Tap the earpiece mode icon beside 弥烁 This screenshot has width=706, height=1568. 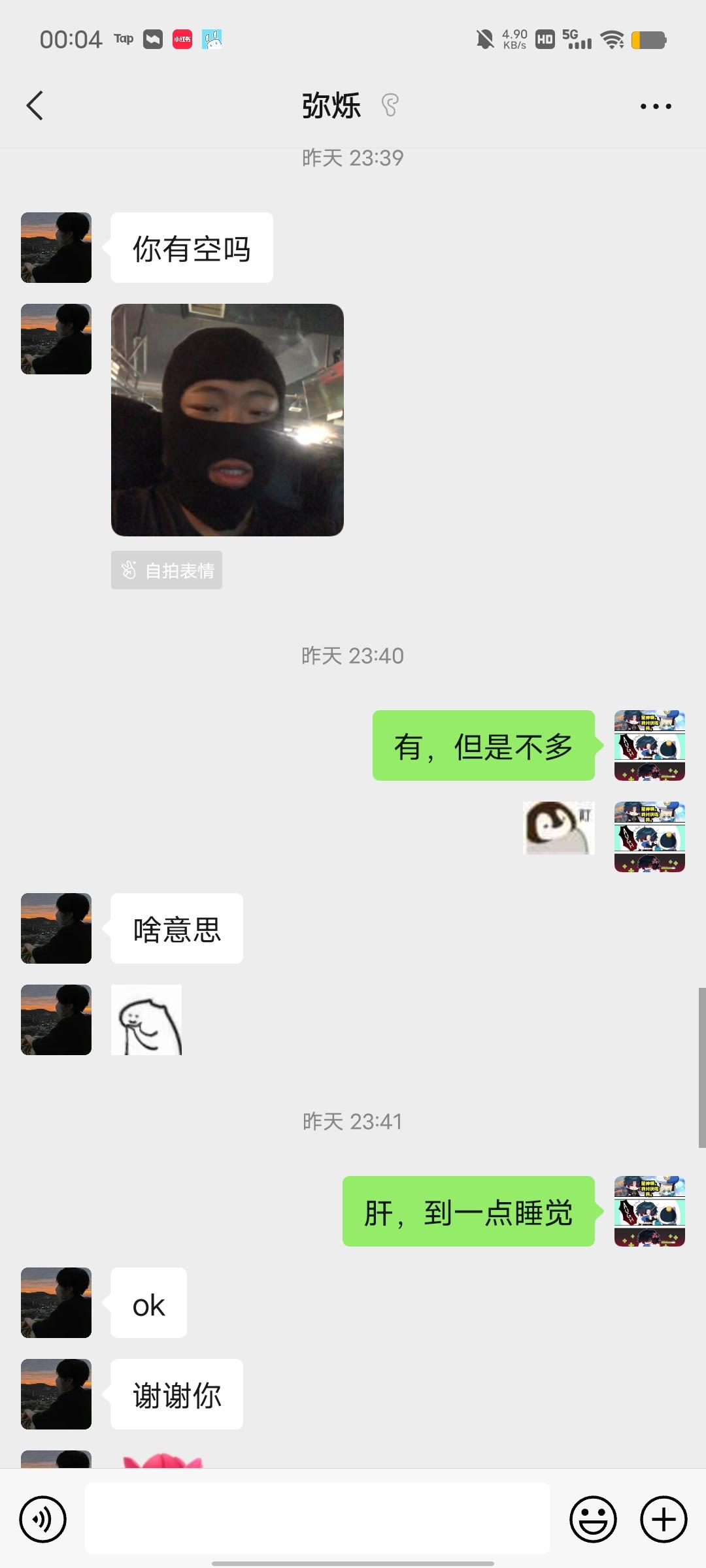pyautogui.click(x=390, y=106)
